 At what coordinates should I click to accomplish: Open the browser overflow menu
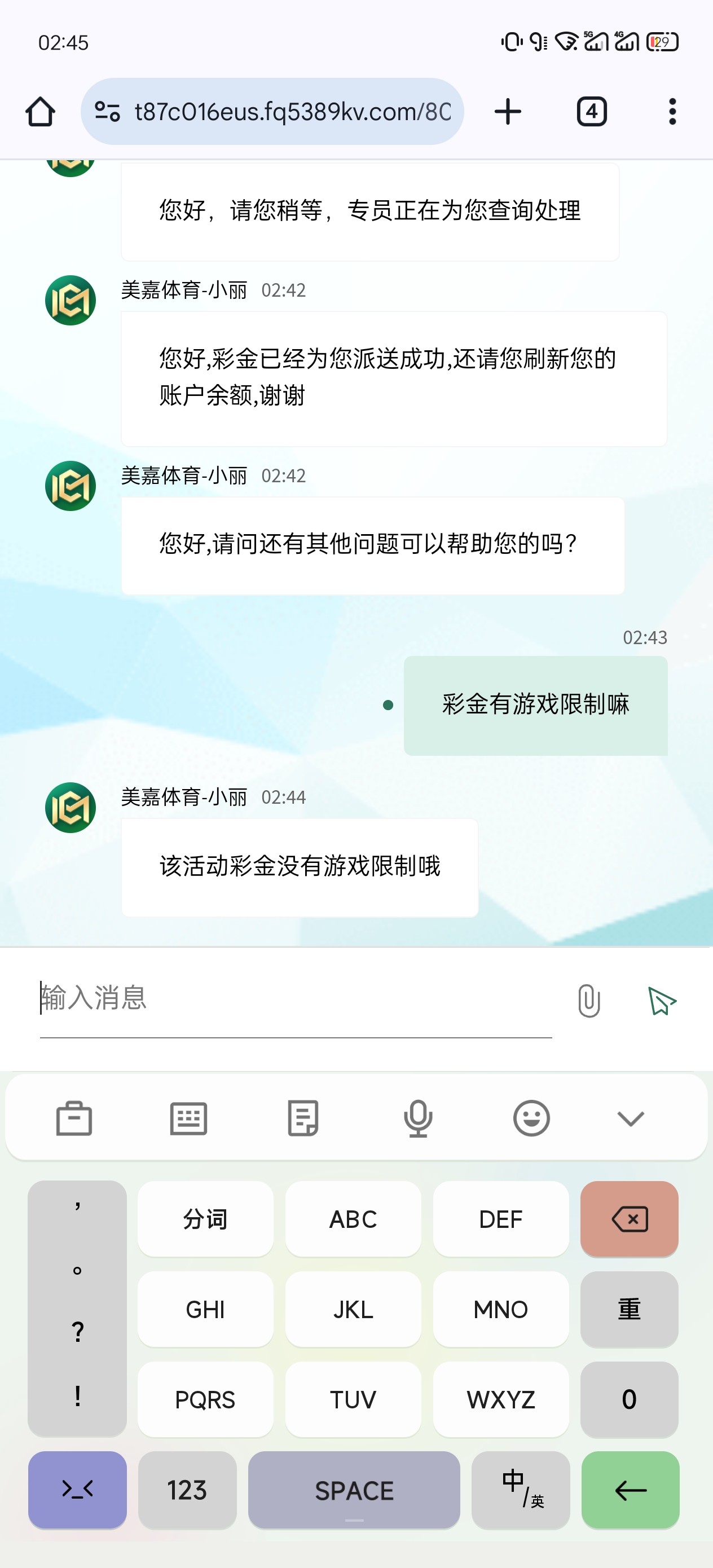tap(672, 112)
